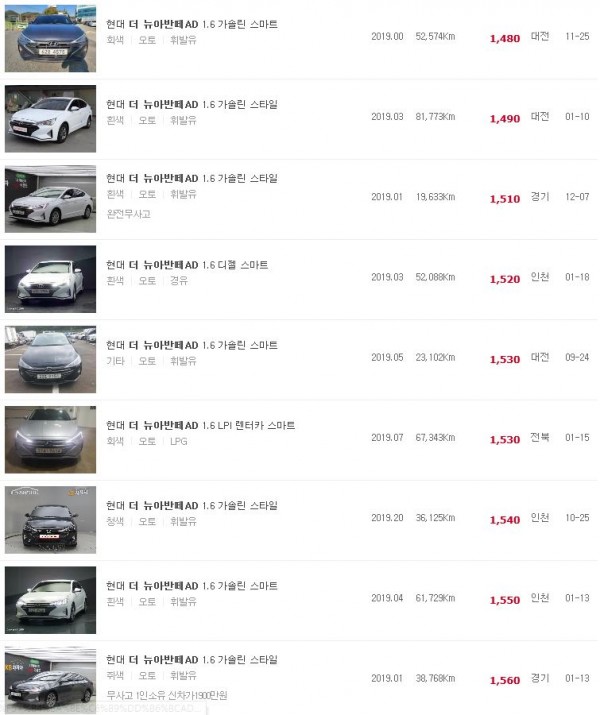Image resolution: width=600 pixels, height=715 pixels.
Task: Open the 완전무사고 listing priced 1,510
Action: pos(192,178)
